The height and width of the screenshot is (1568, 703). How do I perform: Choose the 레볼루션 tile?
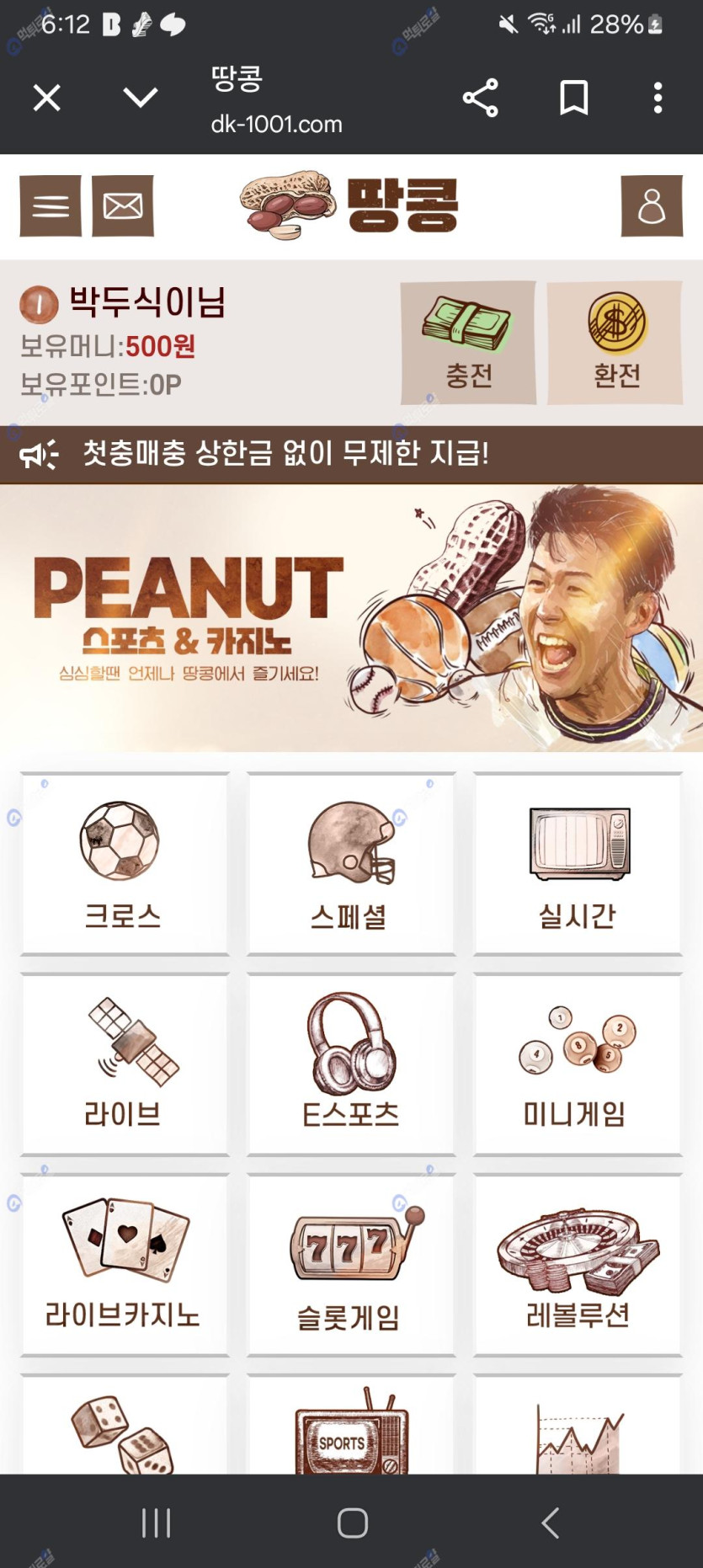(x=578, y=1264)
